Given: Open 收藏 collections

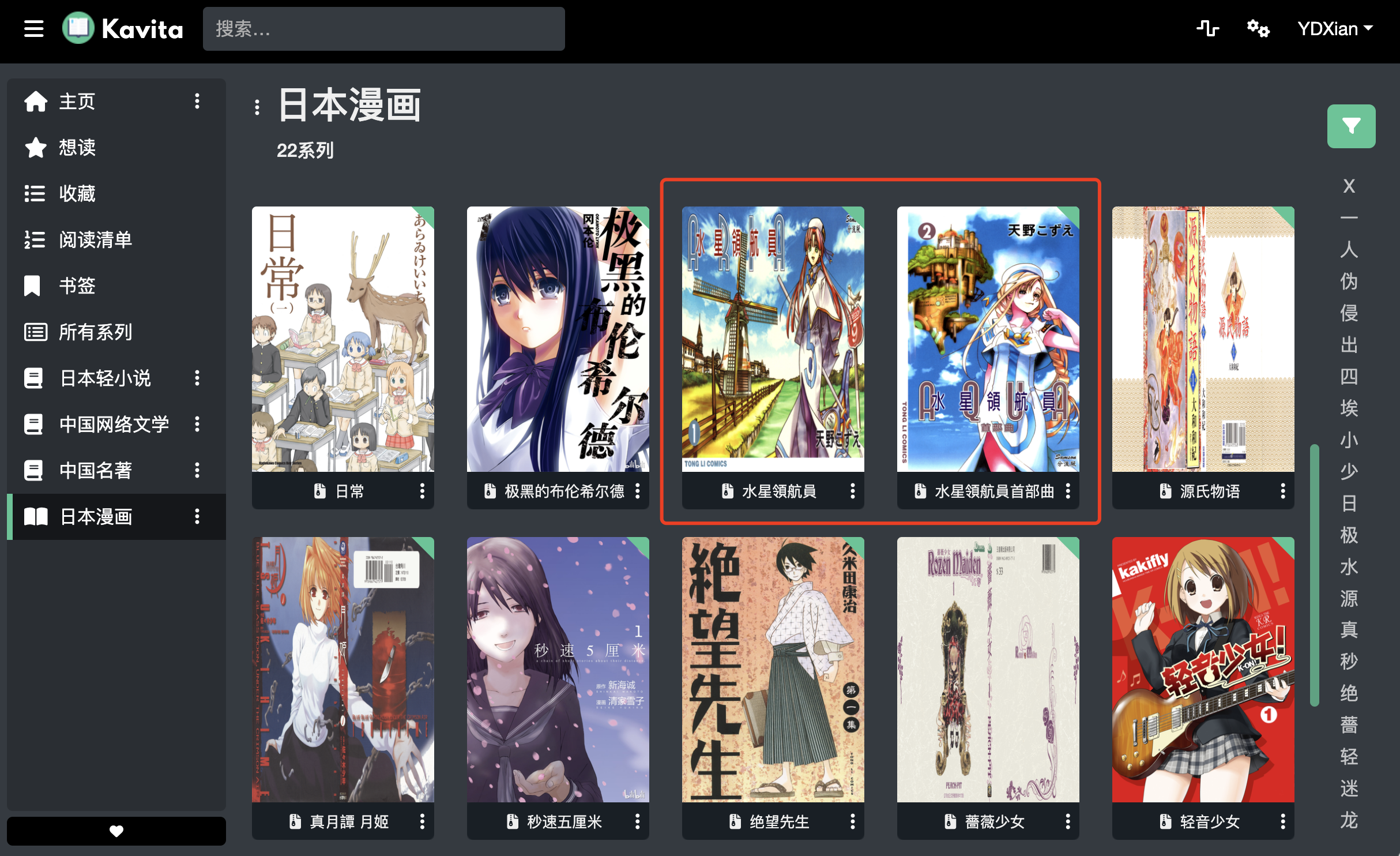Looking at the screenshot, I should (77, 194).
